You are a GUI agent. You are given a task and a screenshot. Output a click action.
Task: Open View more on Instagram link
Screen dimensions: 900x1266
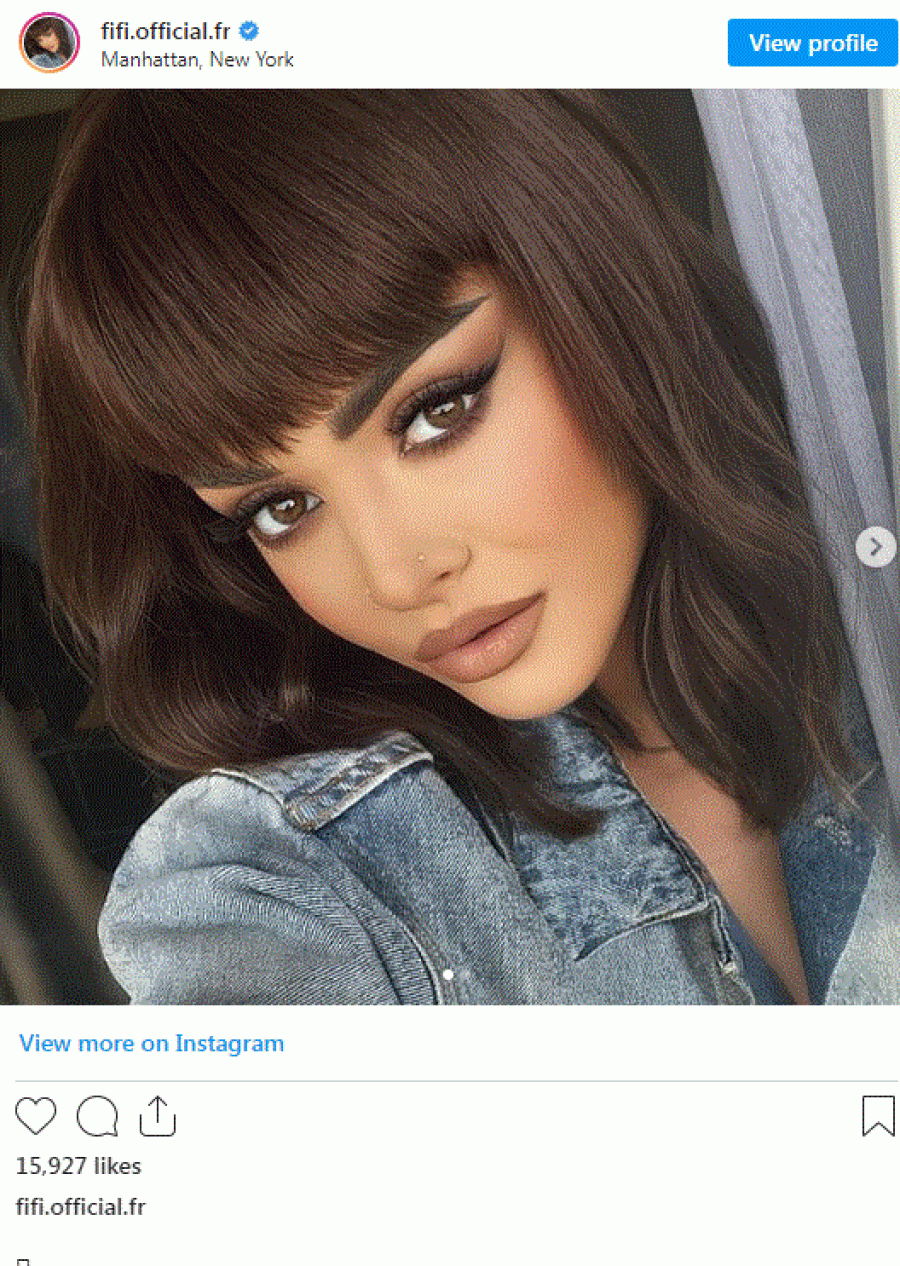(x=151, y=1043)
